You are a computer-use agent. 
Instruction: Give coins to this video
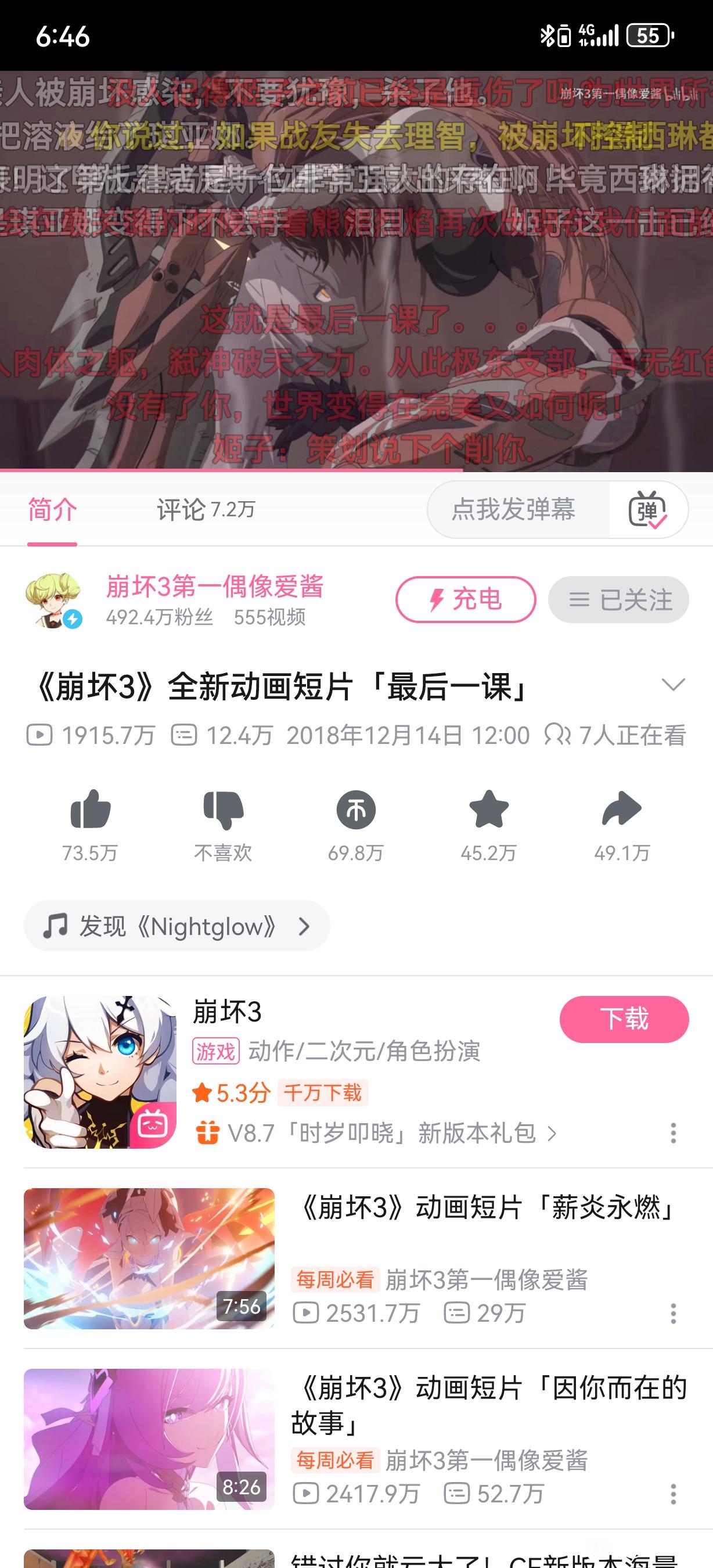pos(356,810)
